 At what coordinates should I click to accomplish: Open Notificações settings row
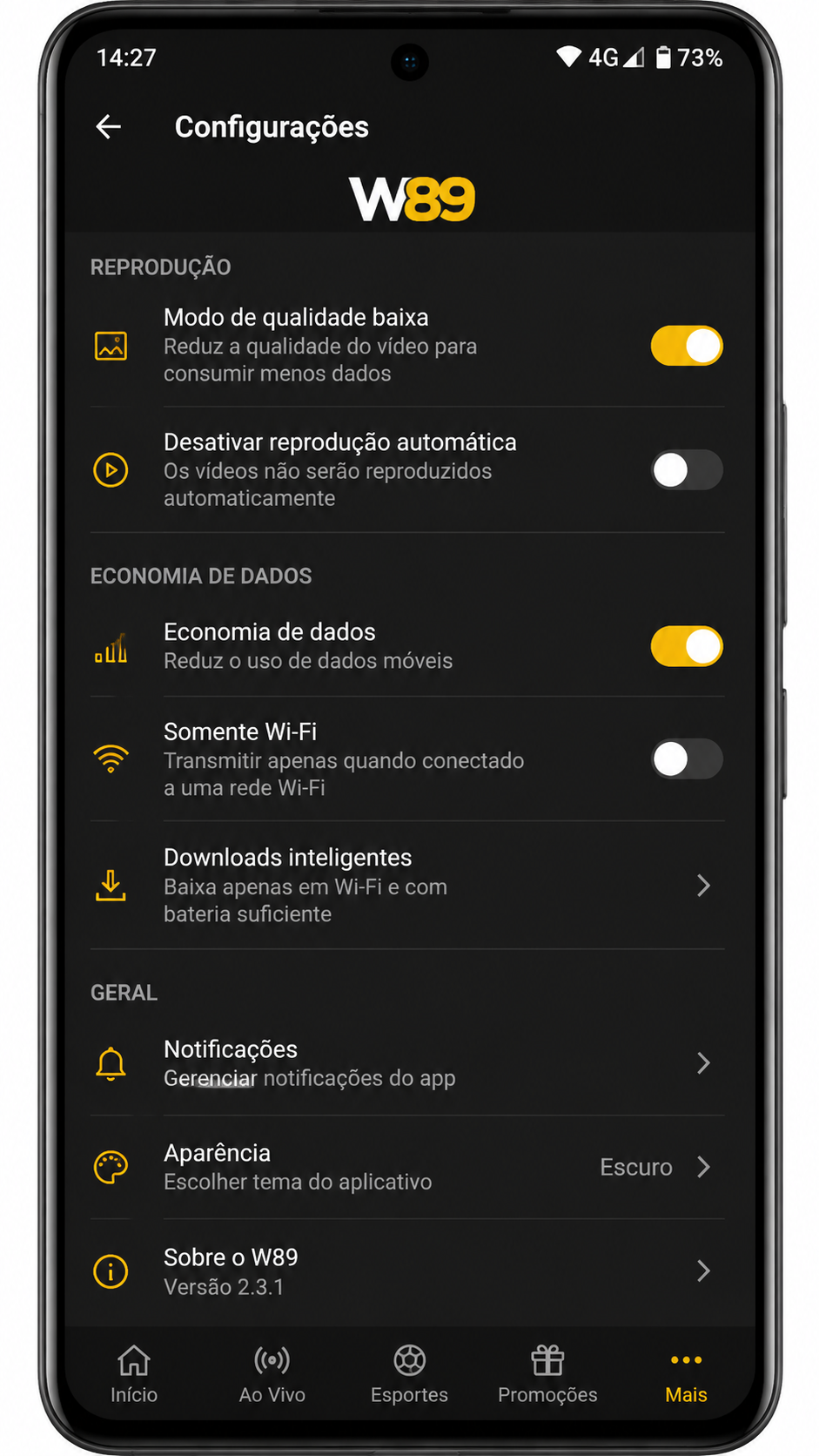pyautogui.click(x=407, y=1063)
